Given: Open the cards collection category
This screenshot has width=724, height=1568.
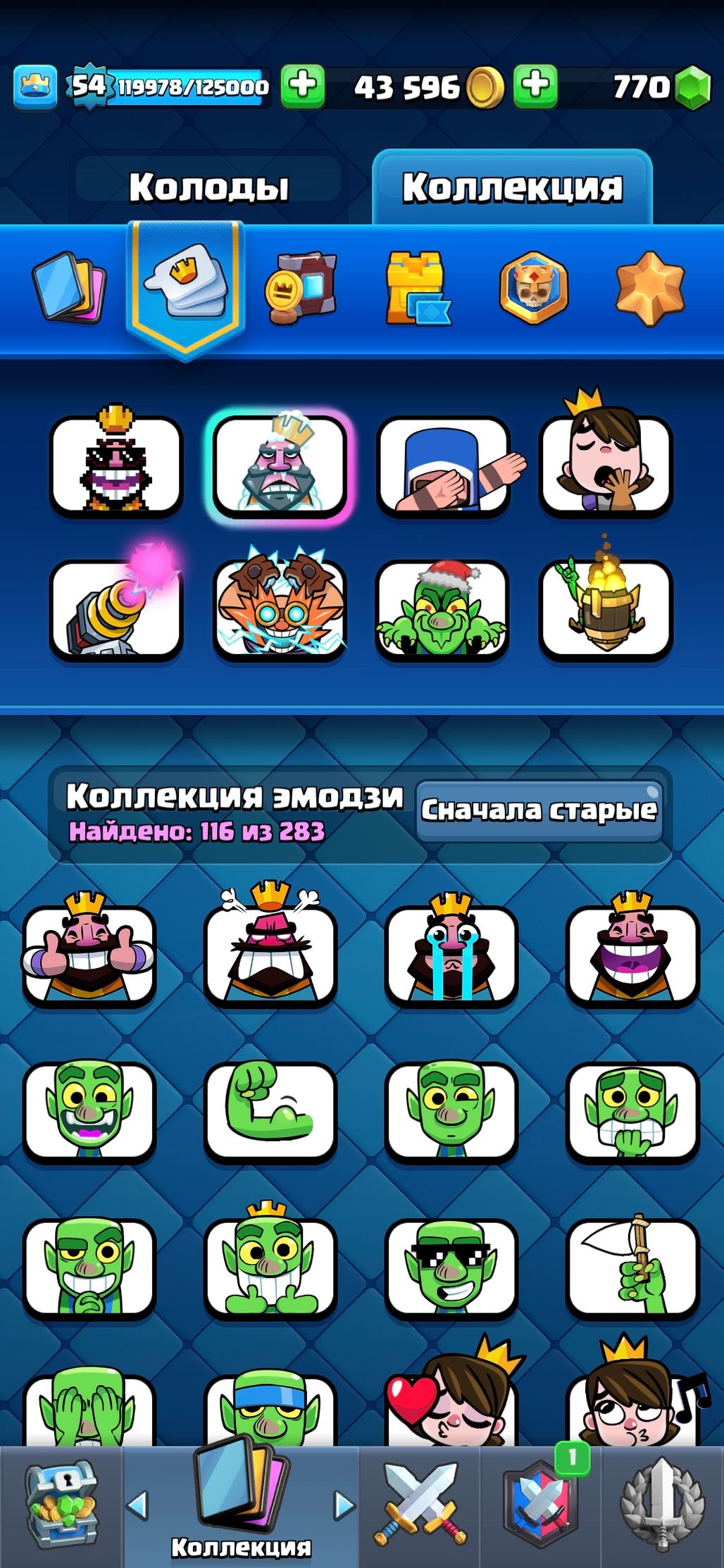Looking at the screenshot, I should coord(69,287).
